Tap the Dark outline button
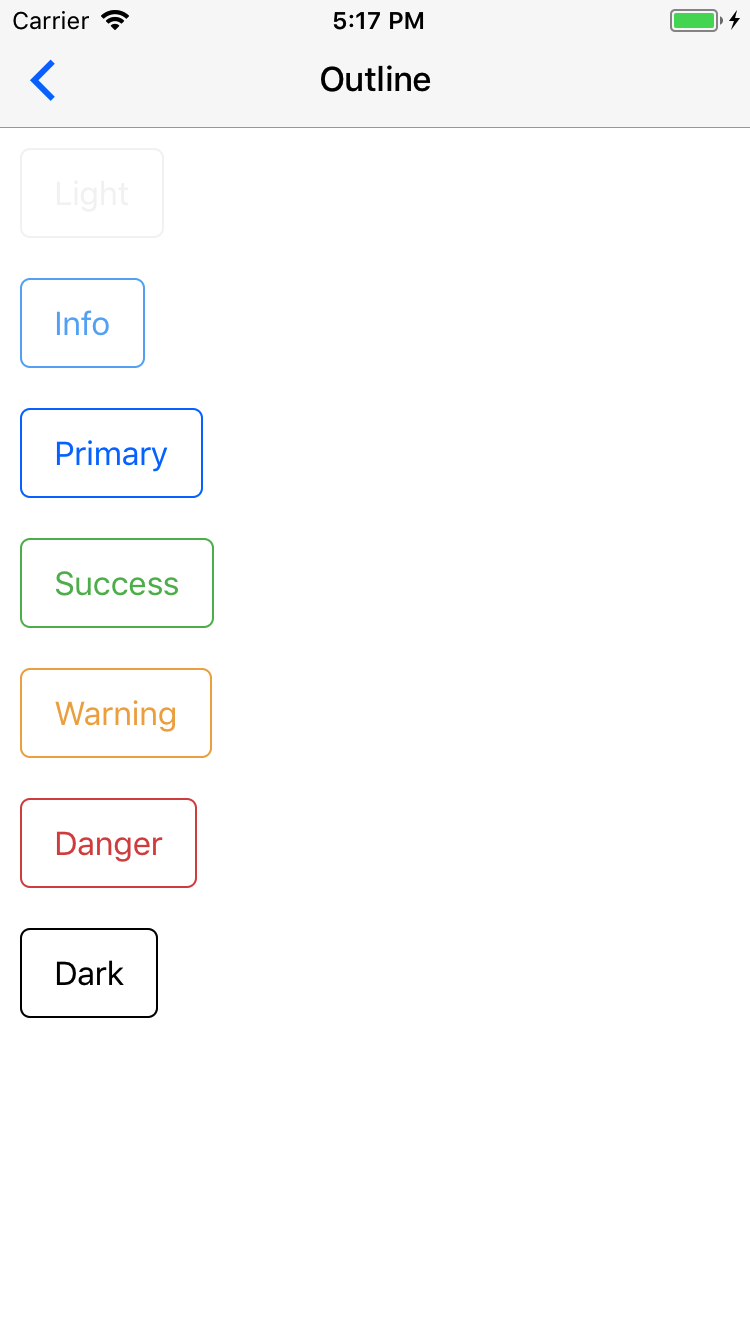Viewport: 750px width, 1334px height. pos(89,973)
